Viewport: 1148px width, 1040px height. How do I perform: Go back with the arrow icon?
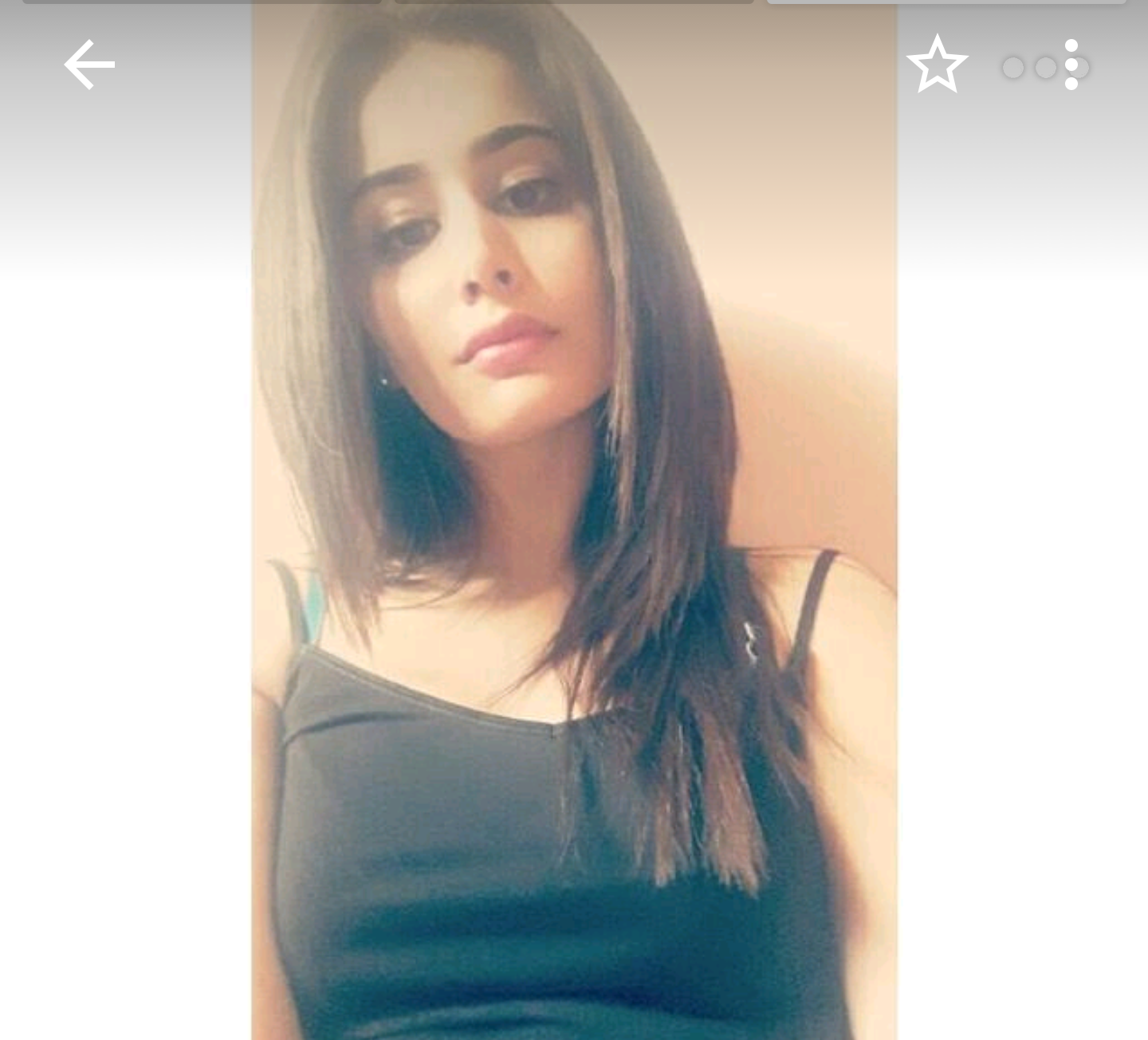coord(89,65)
